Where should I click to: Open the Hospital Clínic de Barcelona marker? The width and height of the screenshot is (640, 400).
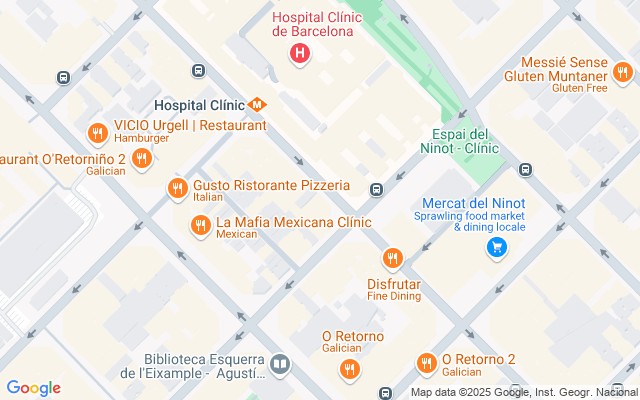point(298,54)
